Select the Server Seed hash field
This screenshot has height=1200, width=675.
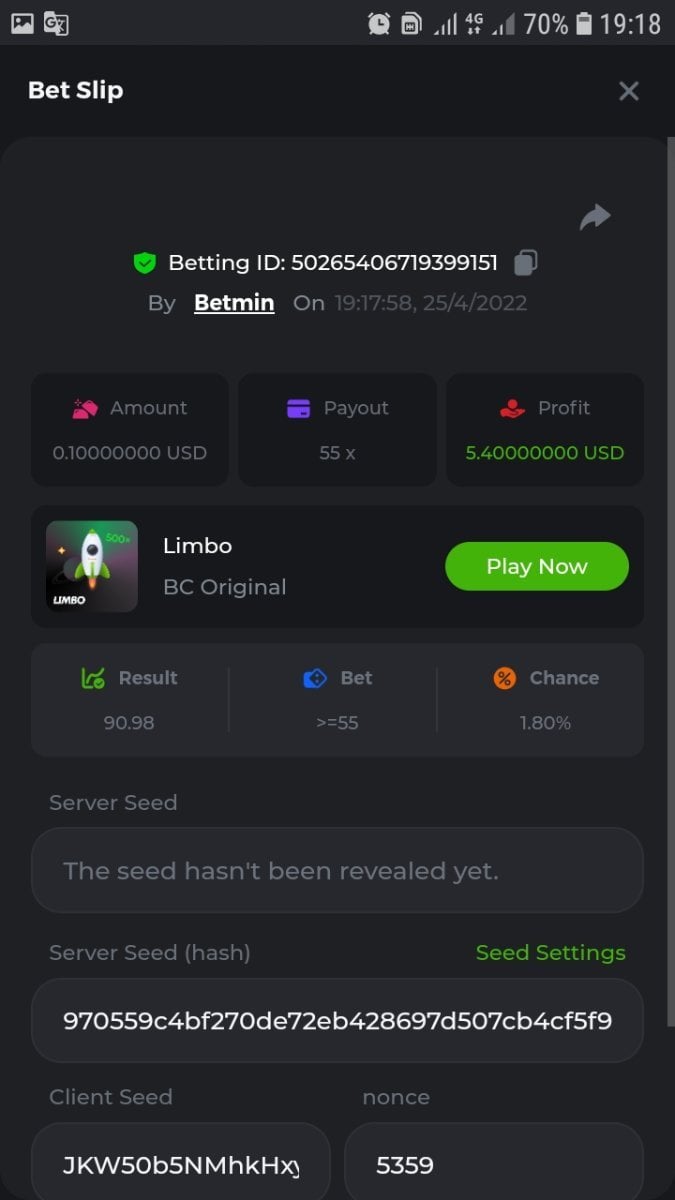tap(337, 1021)
